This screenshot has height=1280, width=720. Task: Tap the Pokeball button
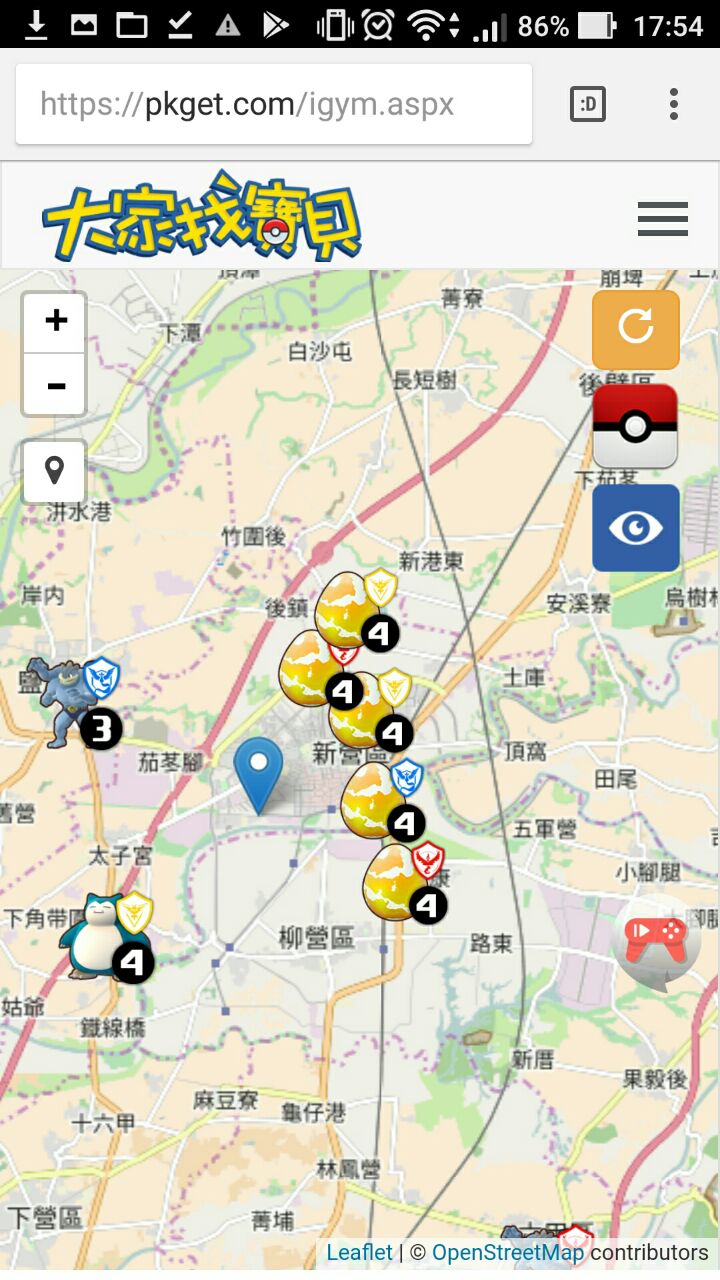tap(636, 426)
